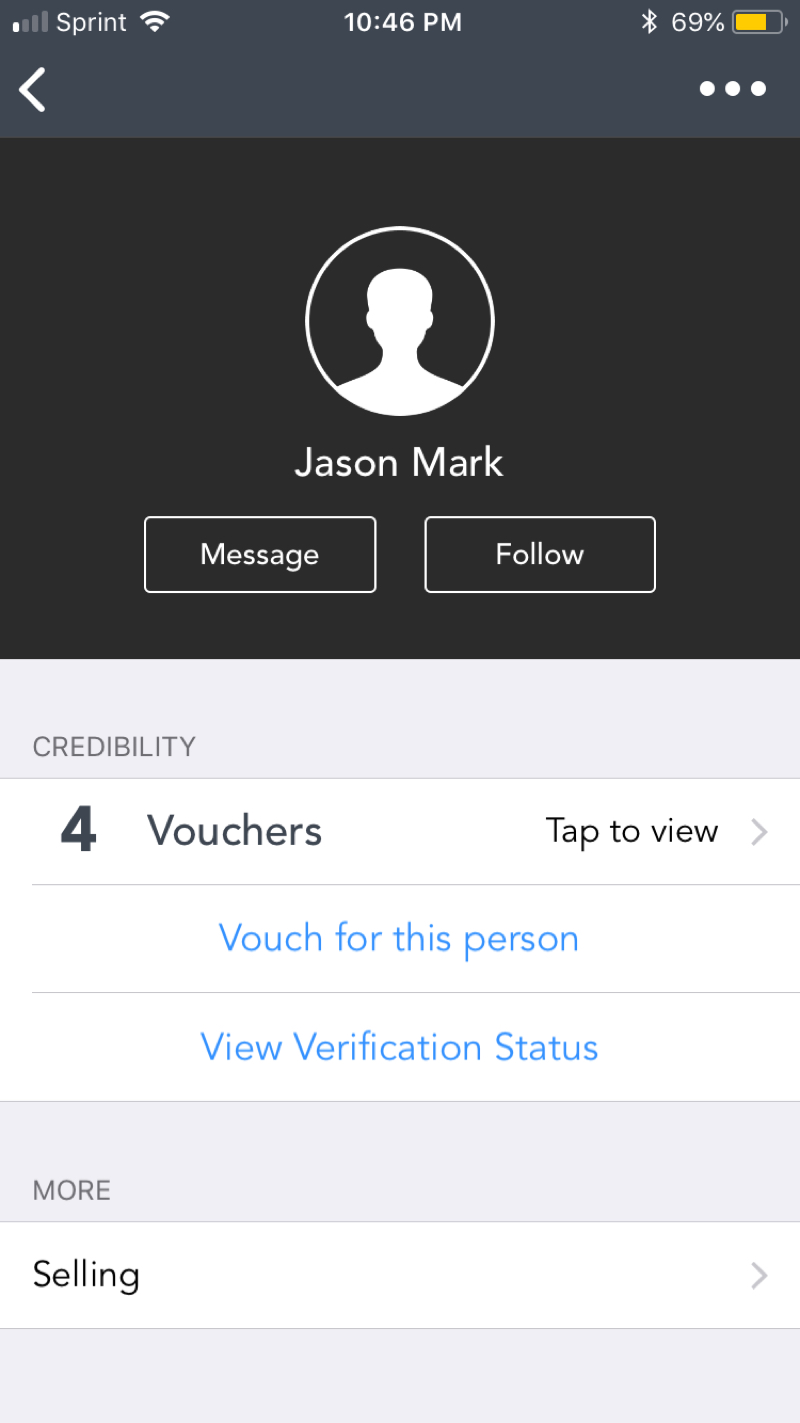The height and width of the screenshot is (1423, 800).
Task: Open the Selling row
Action: point(400,1275)
